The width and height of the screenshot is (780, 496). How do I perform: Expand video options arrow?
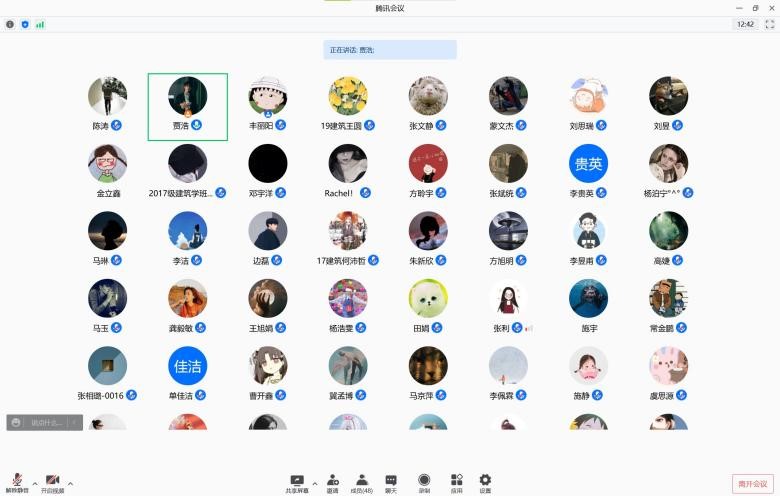pyautogui.click(x=70, y=484)
